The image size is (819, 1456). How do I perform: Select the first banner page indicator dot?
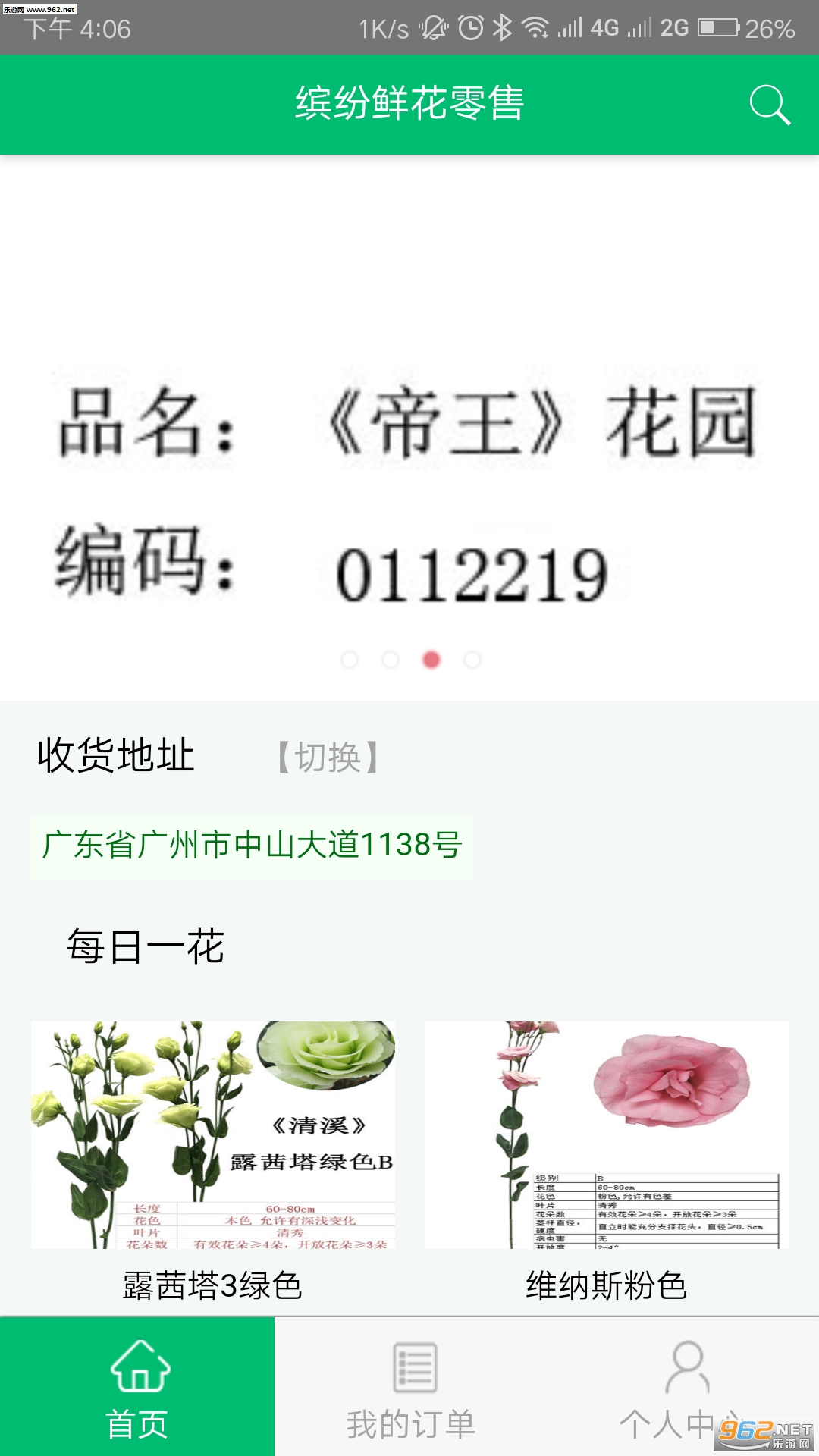(x=350, y=660)
